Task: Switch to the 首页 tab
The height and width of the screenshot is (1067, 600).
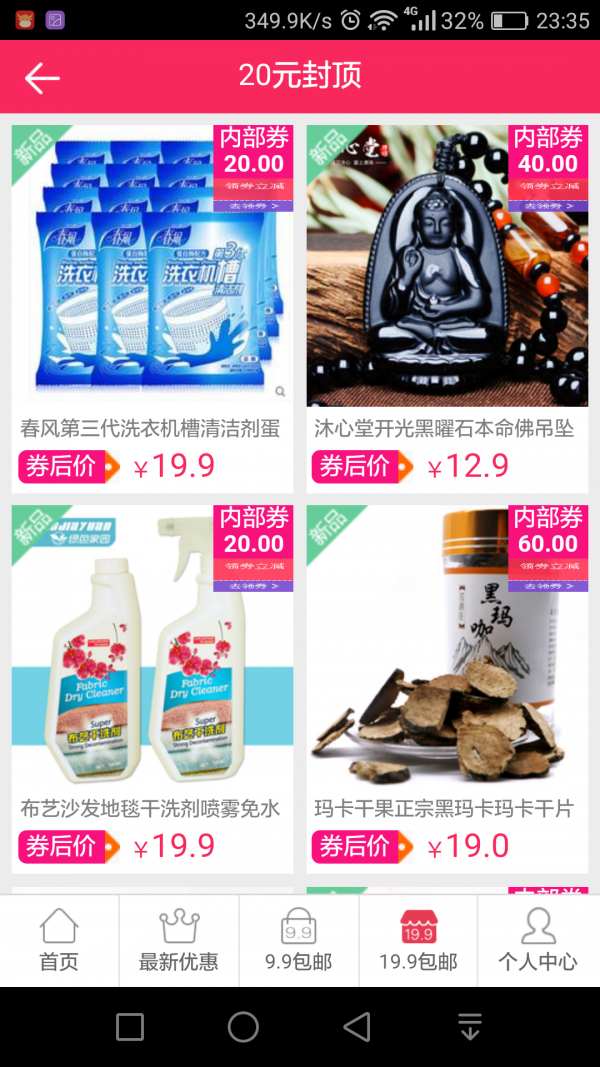Action: pyautogui.click(x=59, y=940)
